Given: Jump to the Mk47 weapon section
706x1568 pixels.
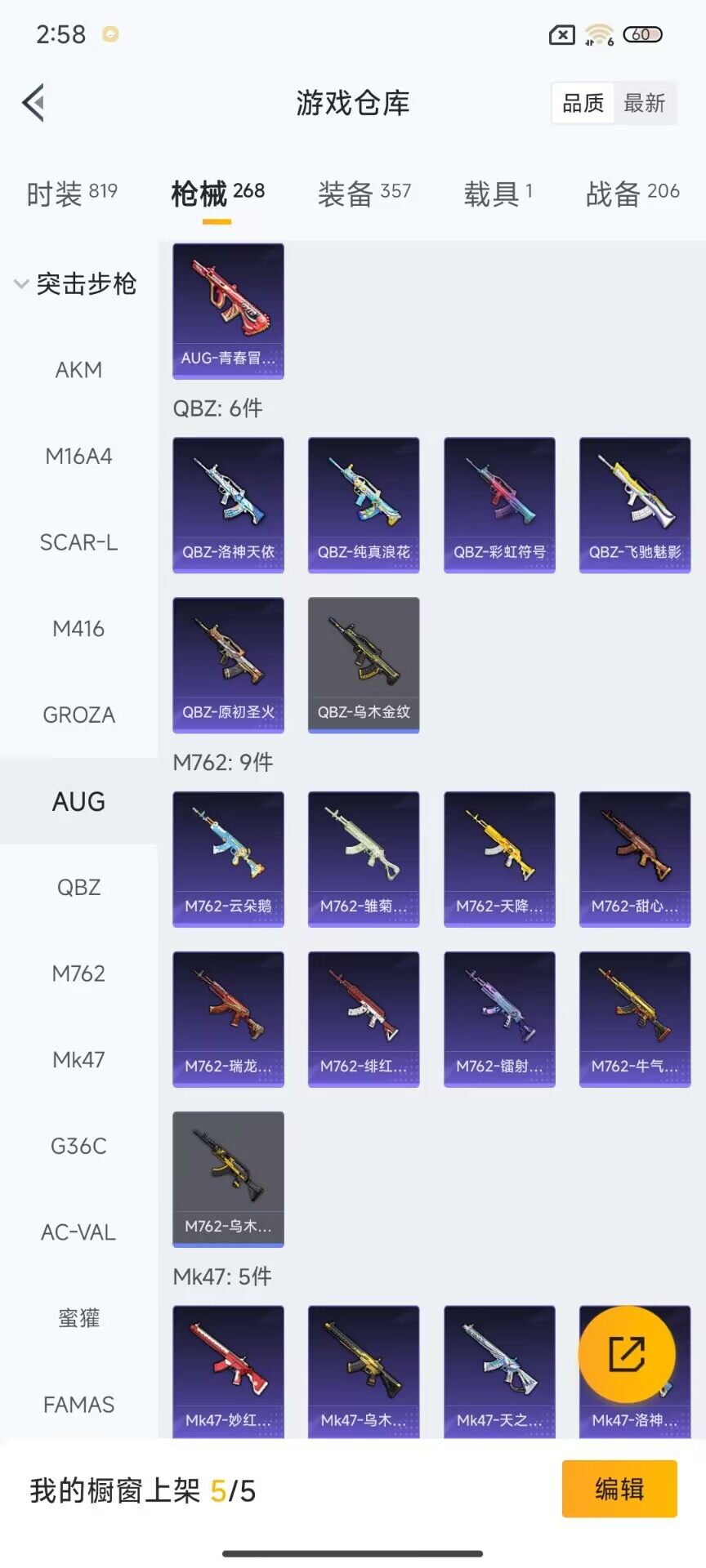Looking at the screenshot, I should [78, 1060].
